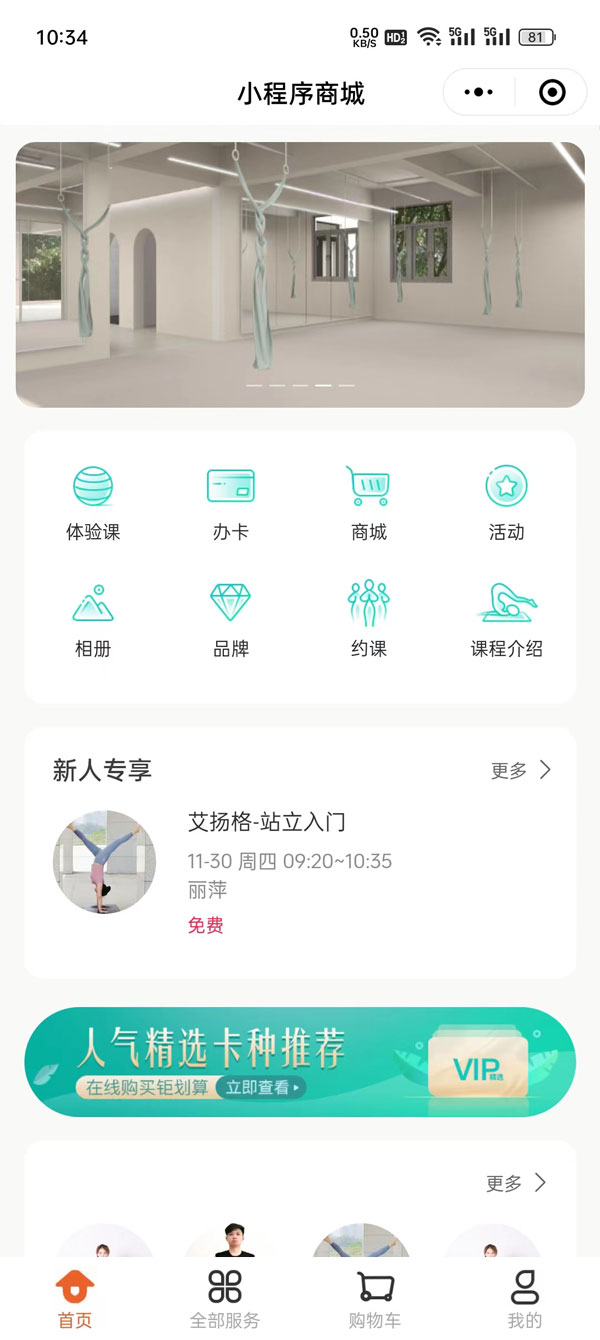
Task: Tap 更多 above the instructor avatars
Action: (516, 1183)
